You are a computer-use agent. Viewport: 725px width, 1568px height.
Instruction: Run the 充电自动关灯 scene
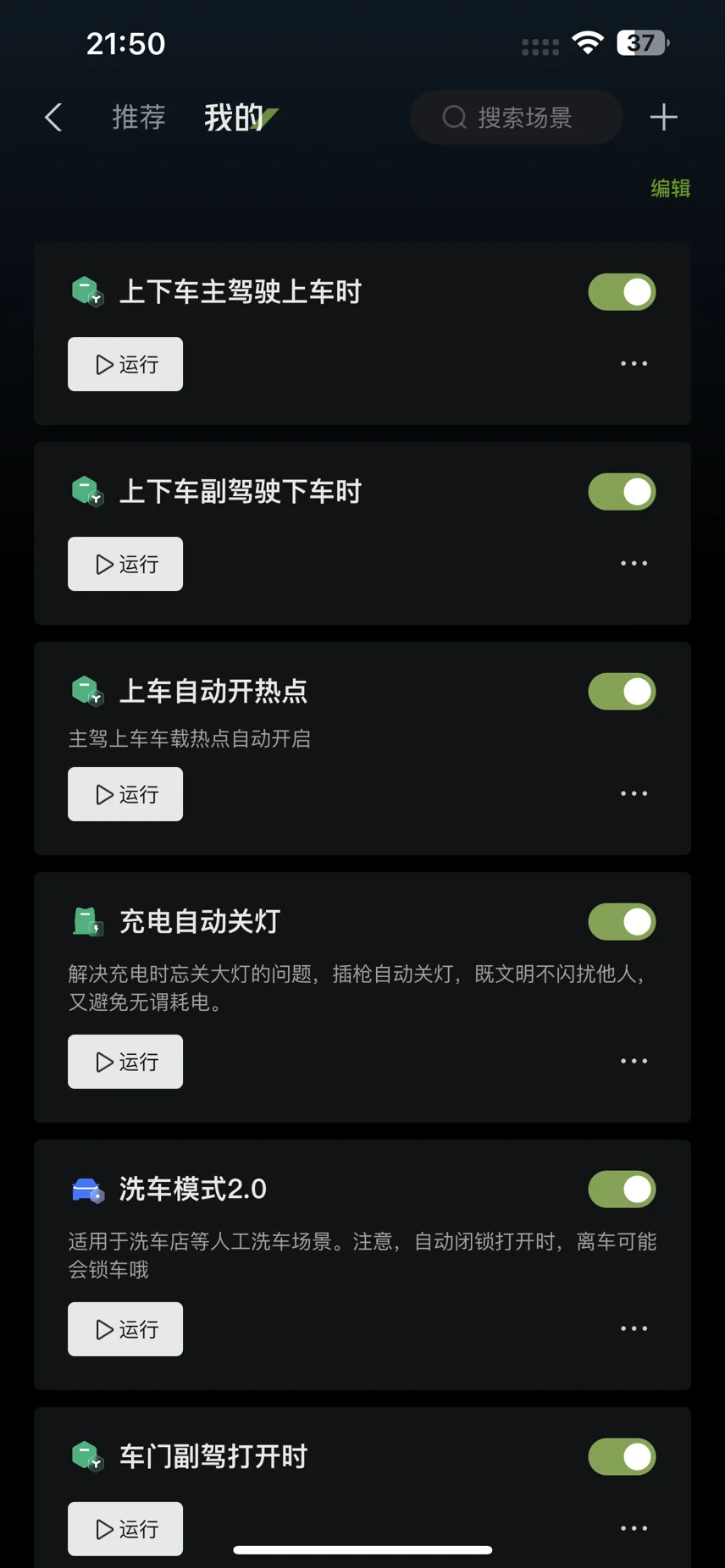[x=125, y=1062]
